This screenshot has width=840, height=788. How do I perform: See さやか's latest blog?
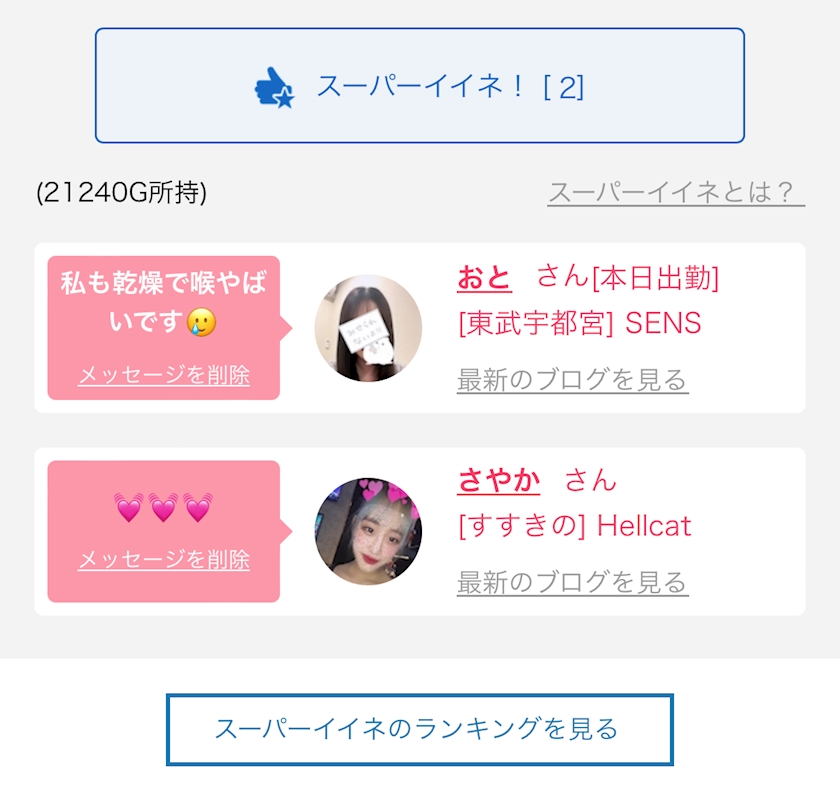pos(573,582)
